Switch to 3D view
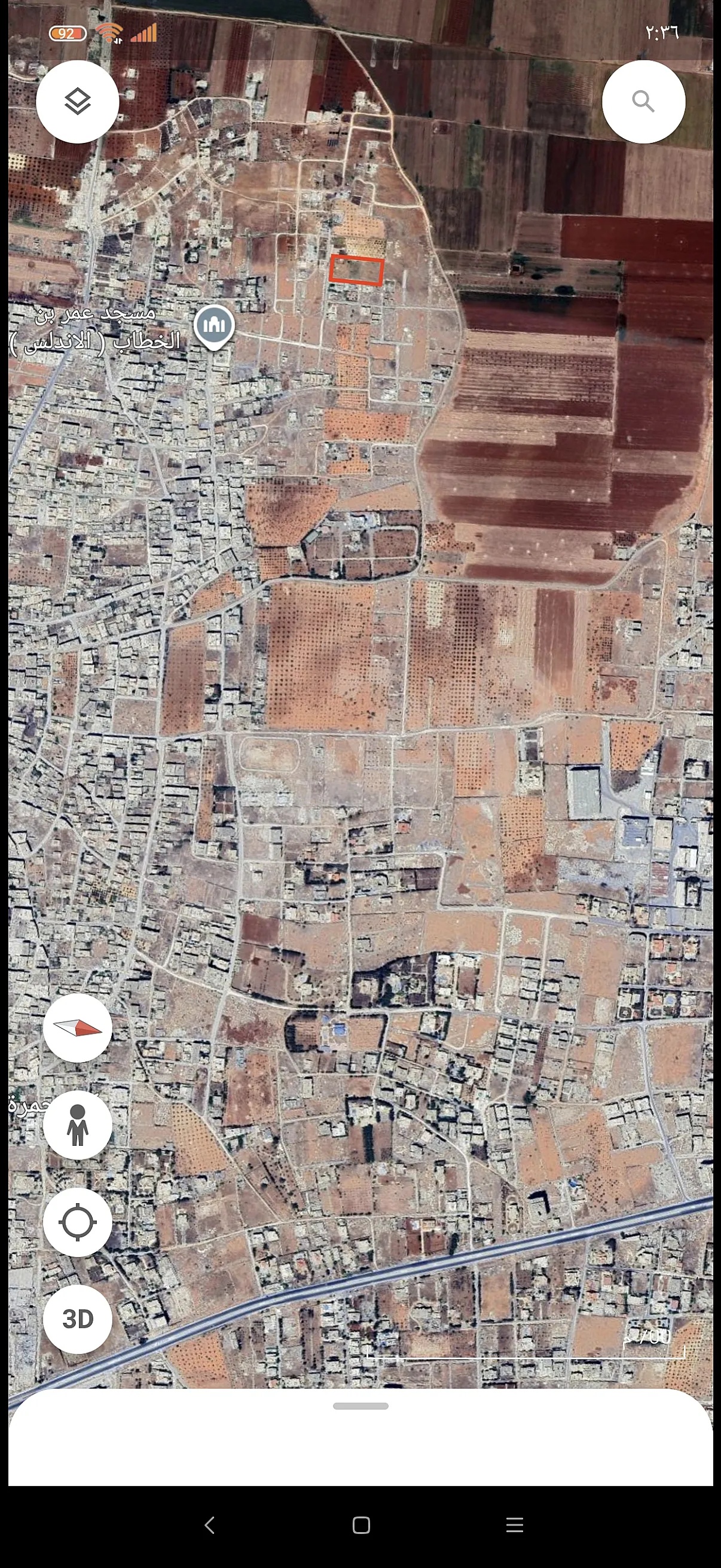Viewport: 721px width, 1568px height. pyautogui.click(x=77, y=1319)
